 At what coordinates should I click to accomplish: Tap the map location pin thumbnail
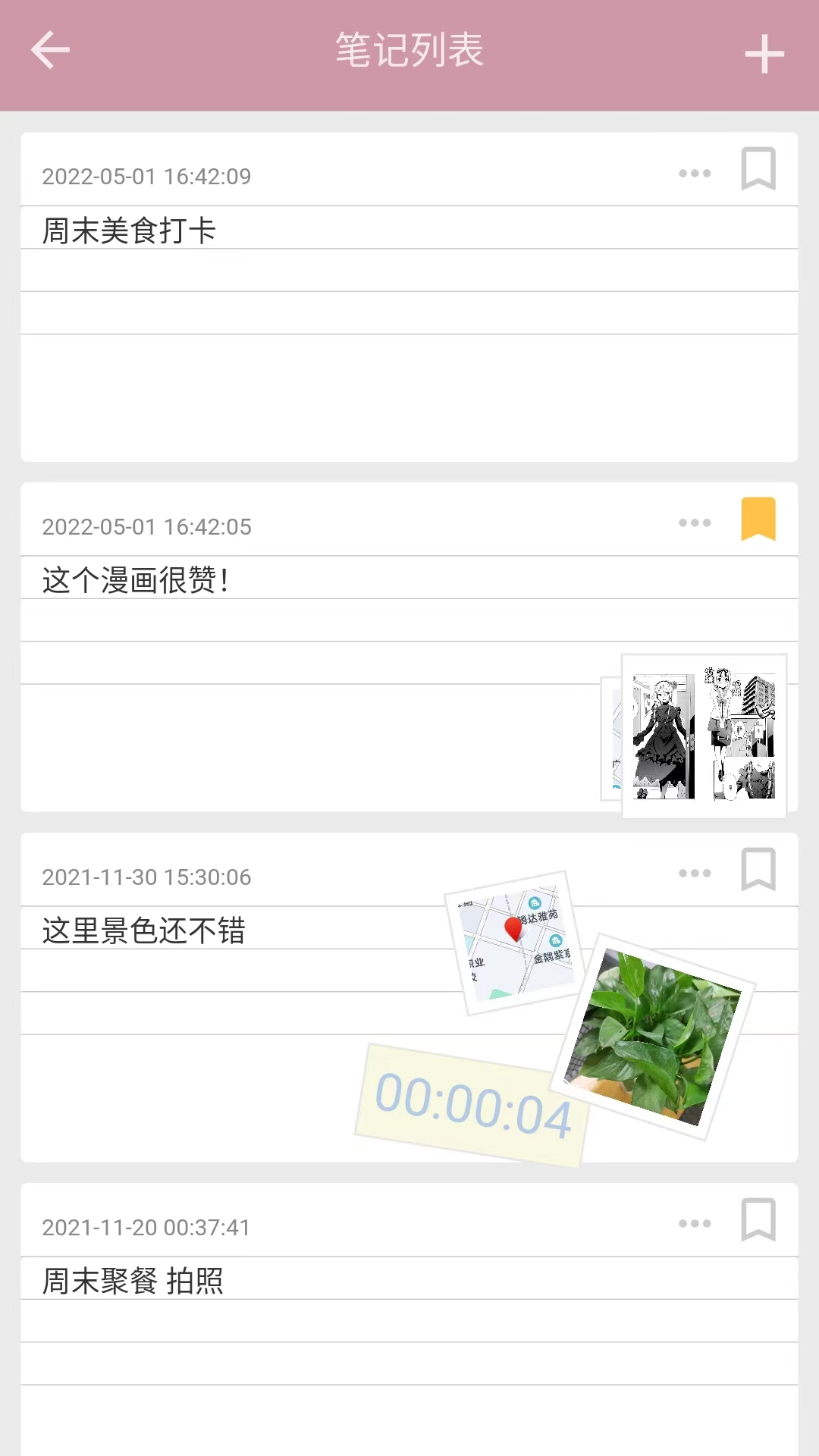512,943
